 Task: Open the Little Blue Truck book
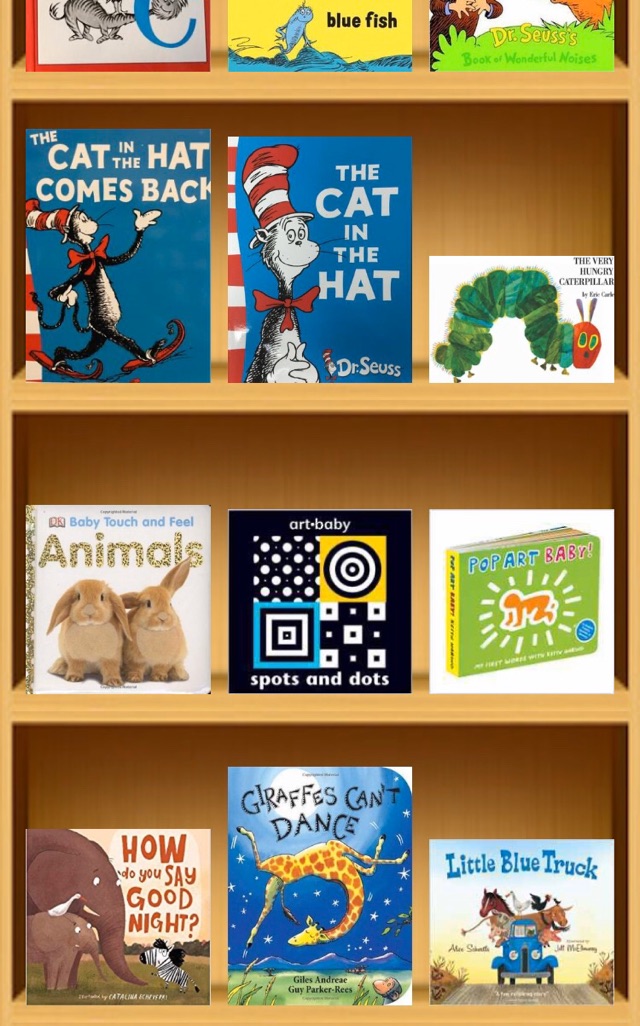click(522, 922)
